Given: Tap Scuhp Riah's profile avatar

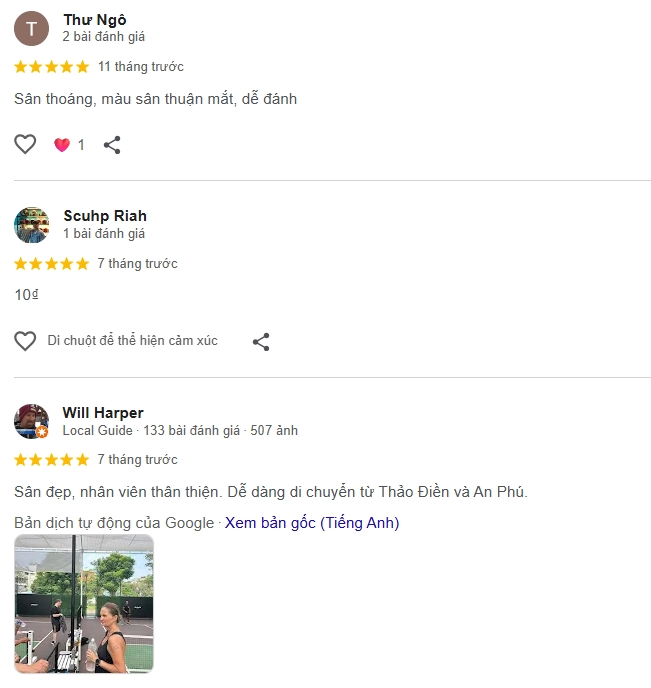Looking at the screenshot, I should (32, 225).
